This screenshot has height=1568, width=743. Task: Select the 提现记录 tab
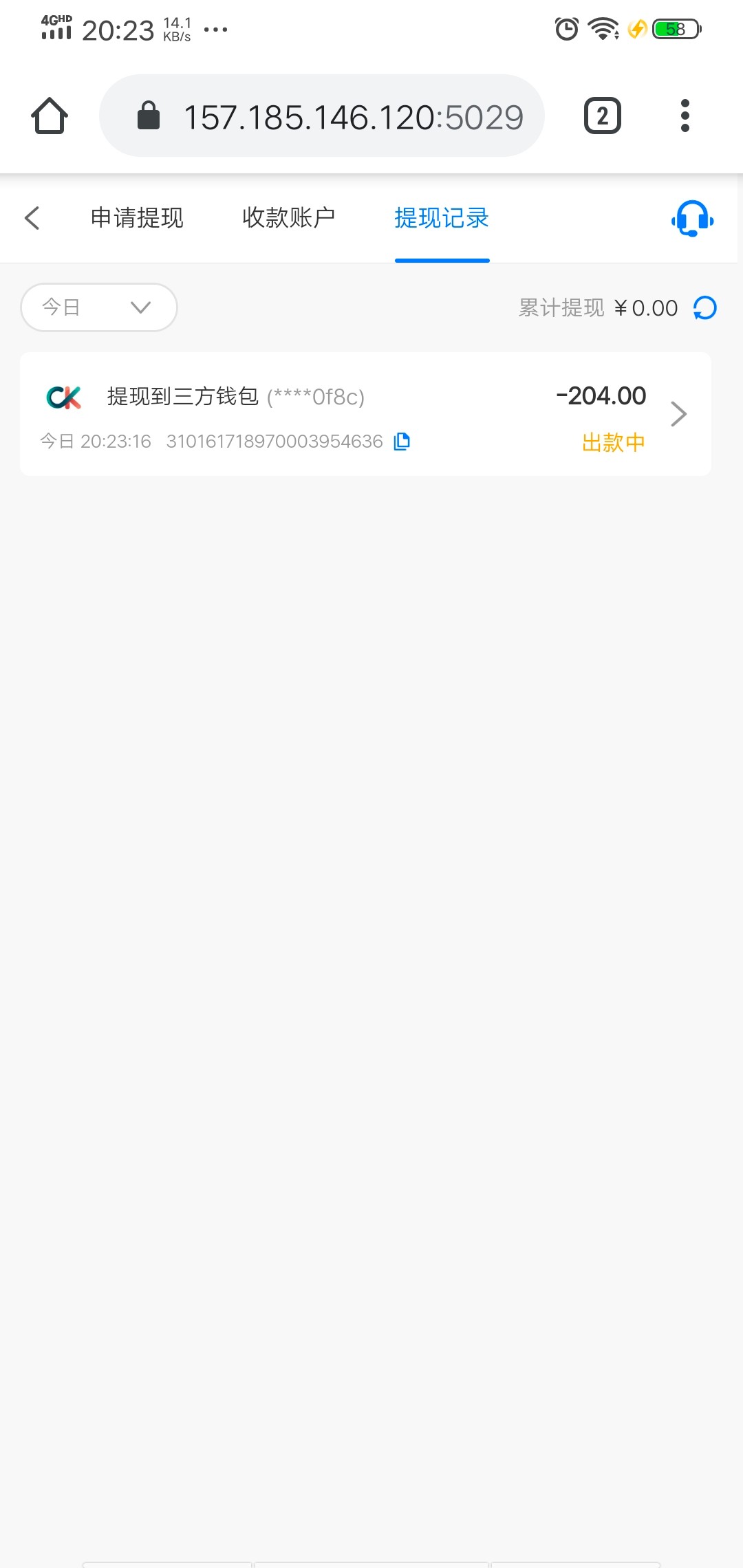[x=442, y=218]
